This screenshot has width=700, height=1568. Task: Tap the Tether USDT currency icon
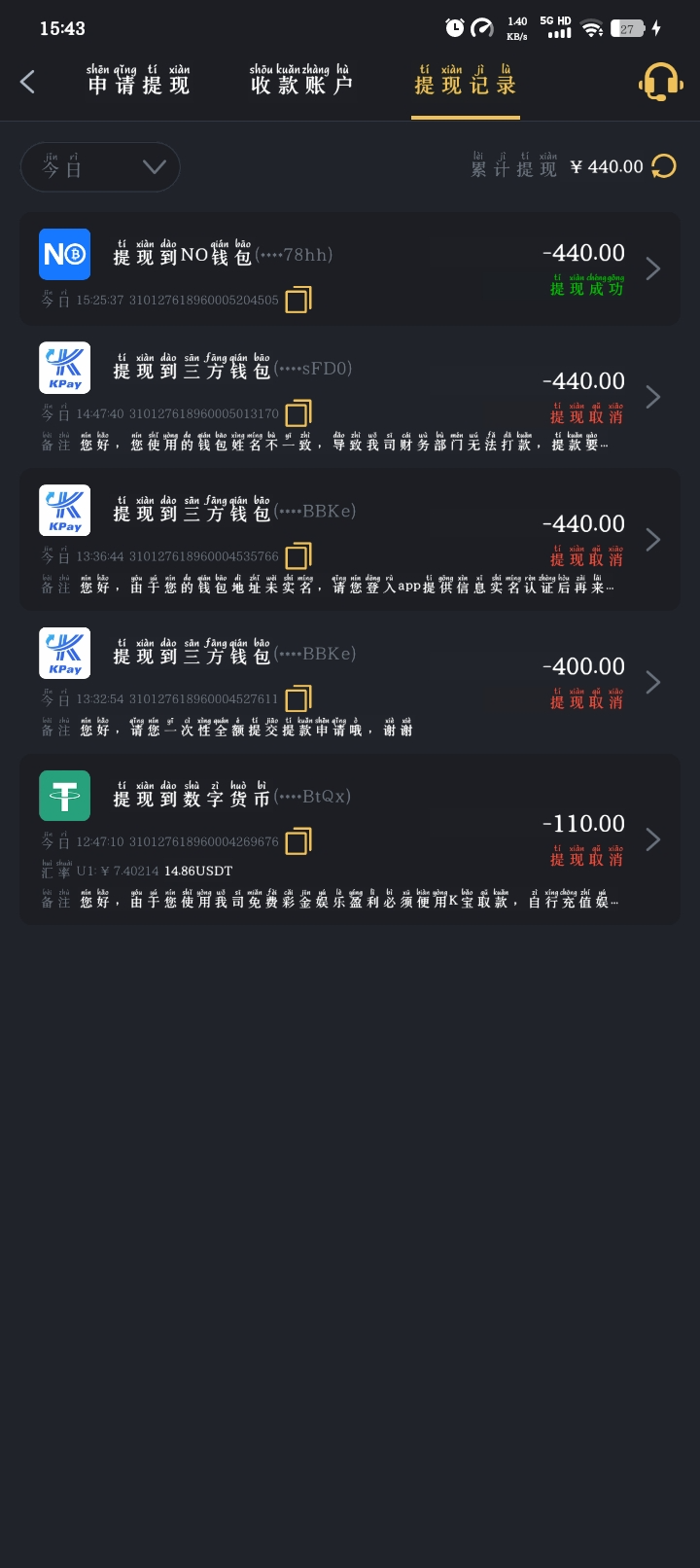(64, 795)
